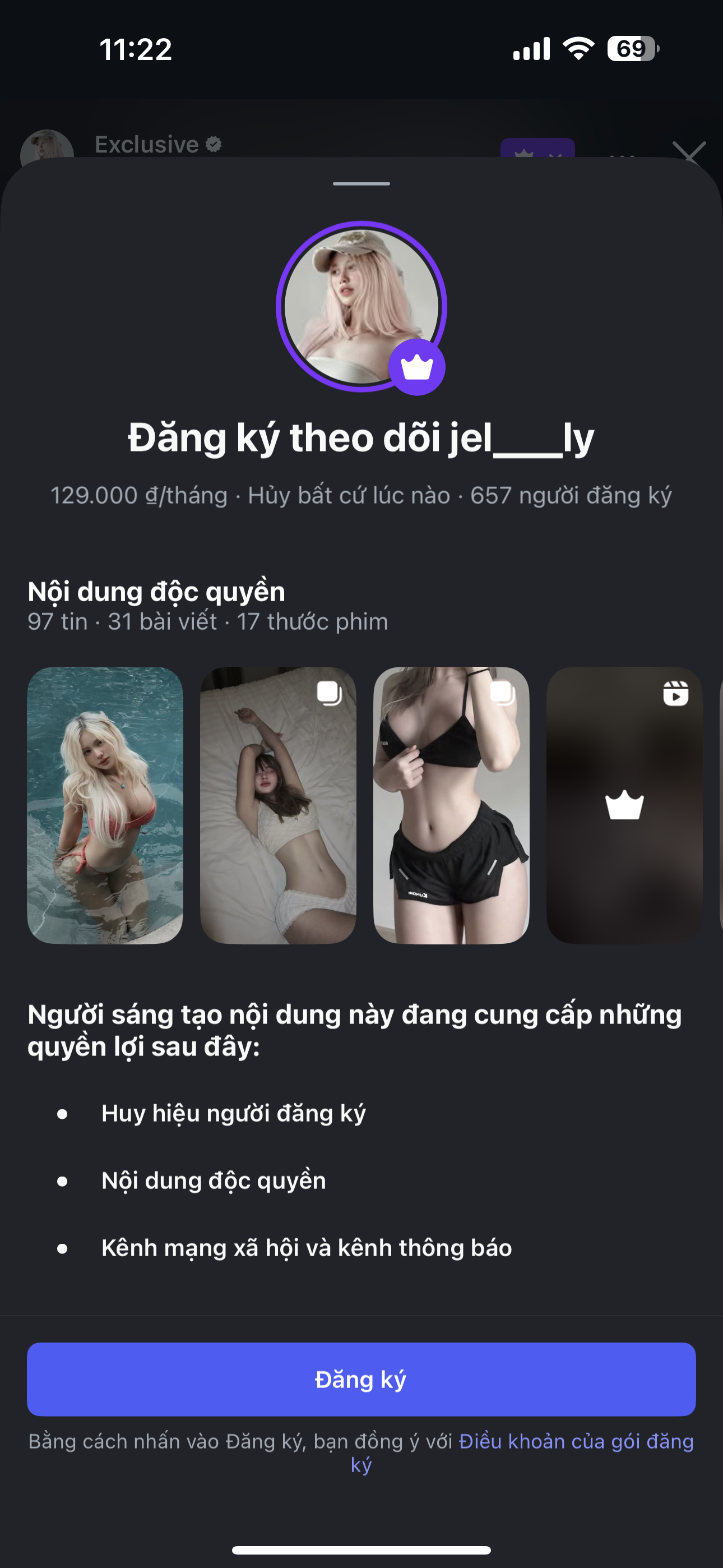The image size is (723, 1568).
Task: Open the exclusive post on the white bed
Action: tap(278, 805)
